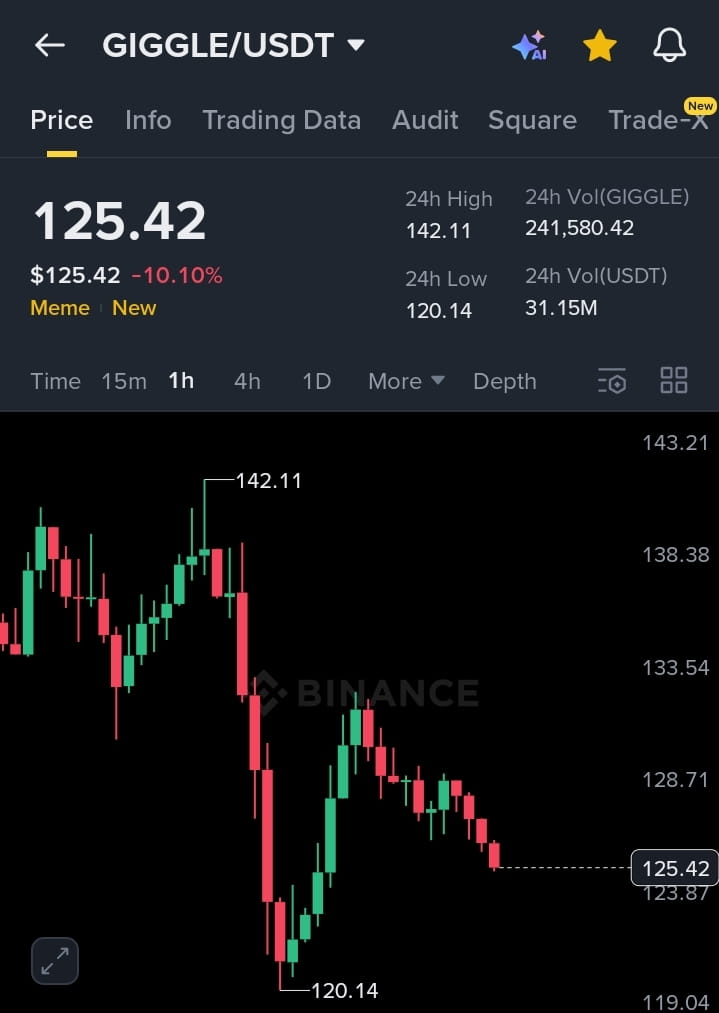Open price alerts bell
Screen dimensions: 719x1013
pyautogui.click(x=669, y=45)
